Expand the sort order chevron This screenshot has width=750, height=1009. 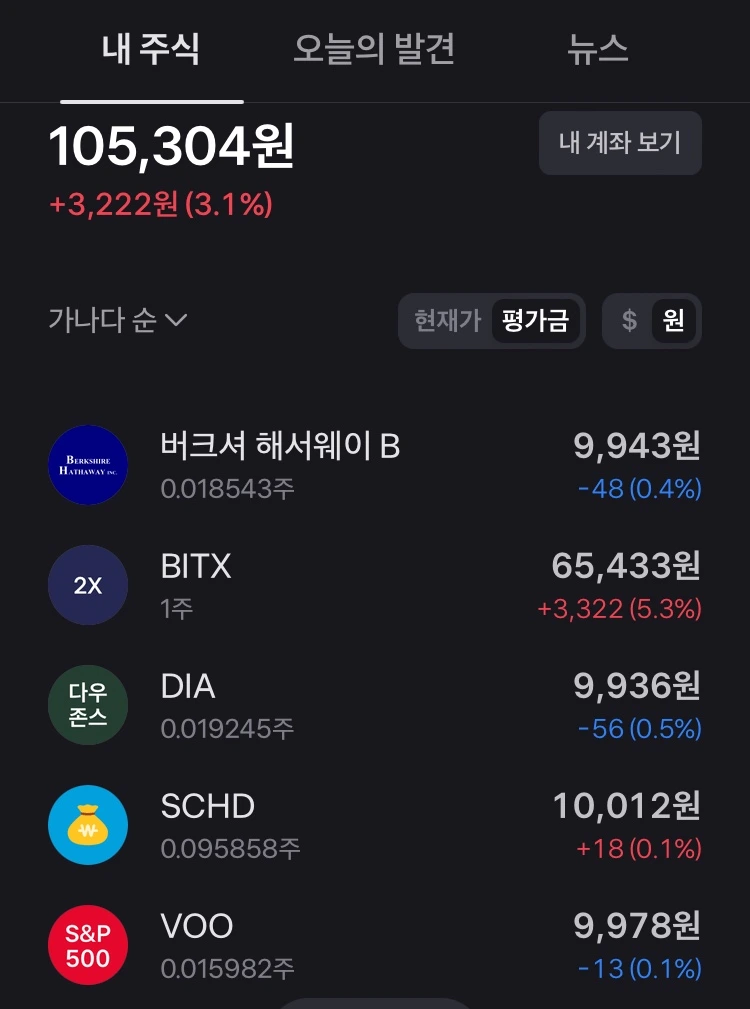[175, 322]
